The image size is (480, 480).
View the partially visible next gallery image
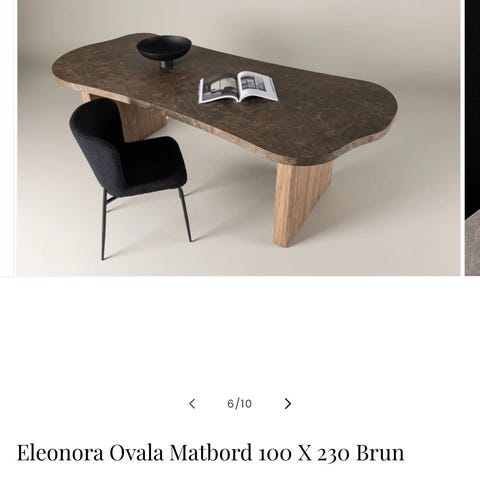click(473, 138)
